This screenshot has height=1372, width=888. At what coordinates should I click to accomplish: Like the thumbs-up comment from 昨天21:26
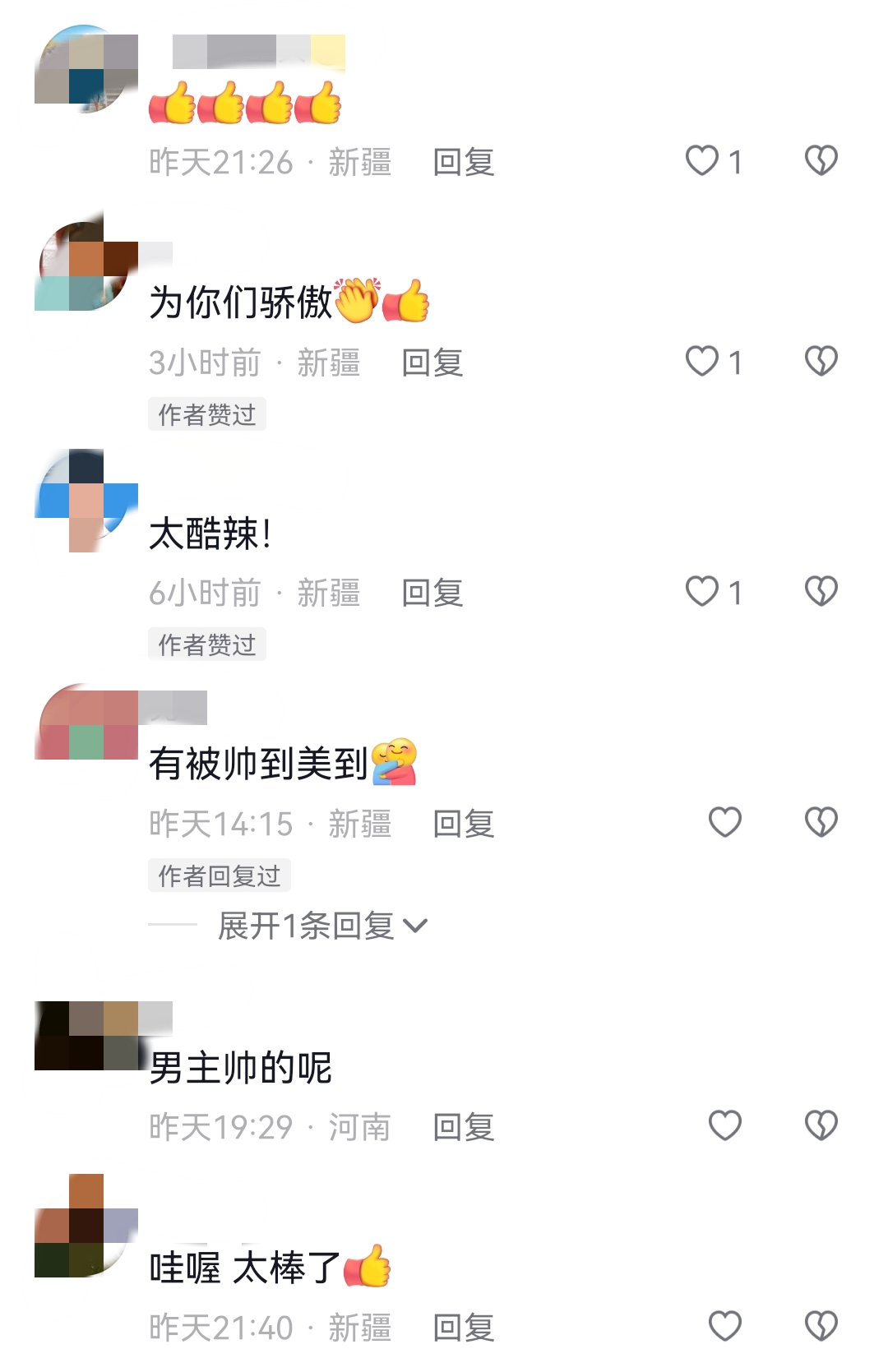(x=702, y=160)
